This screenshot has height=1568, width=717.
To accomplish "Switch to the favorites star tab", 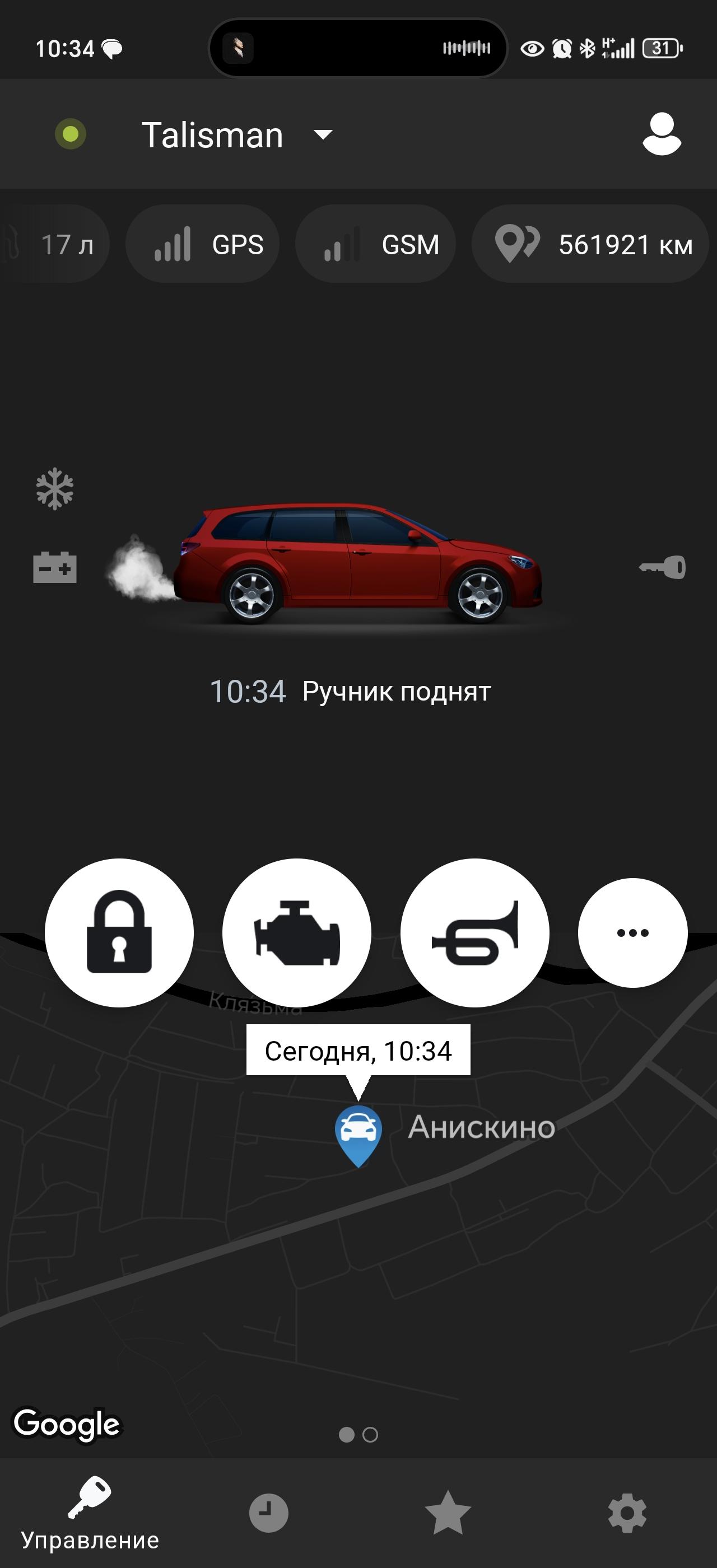I will 448,1513.
